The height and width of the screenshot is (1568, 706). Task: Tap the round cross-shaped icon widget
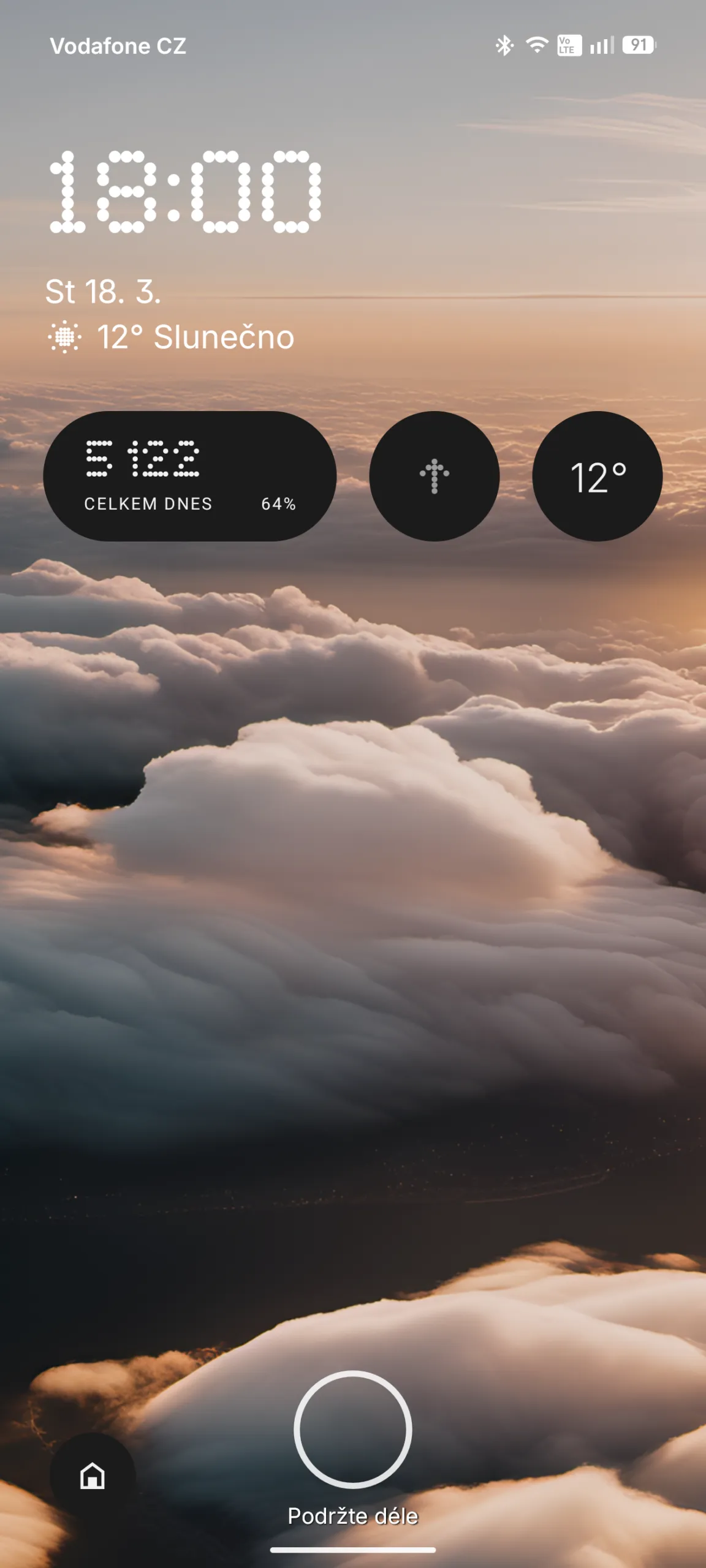[434, 476]
